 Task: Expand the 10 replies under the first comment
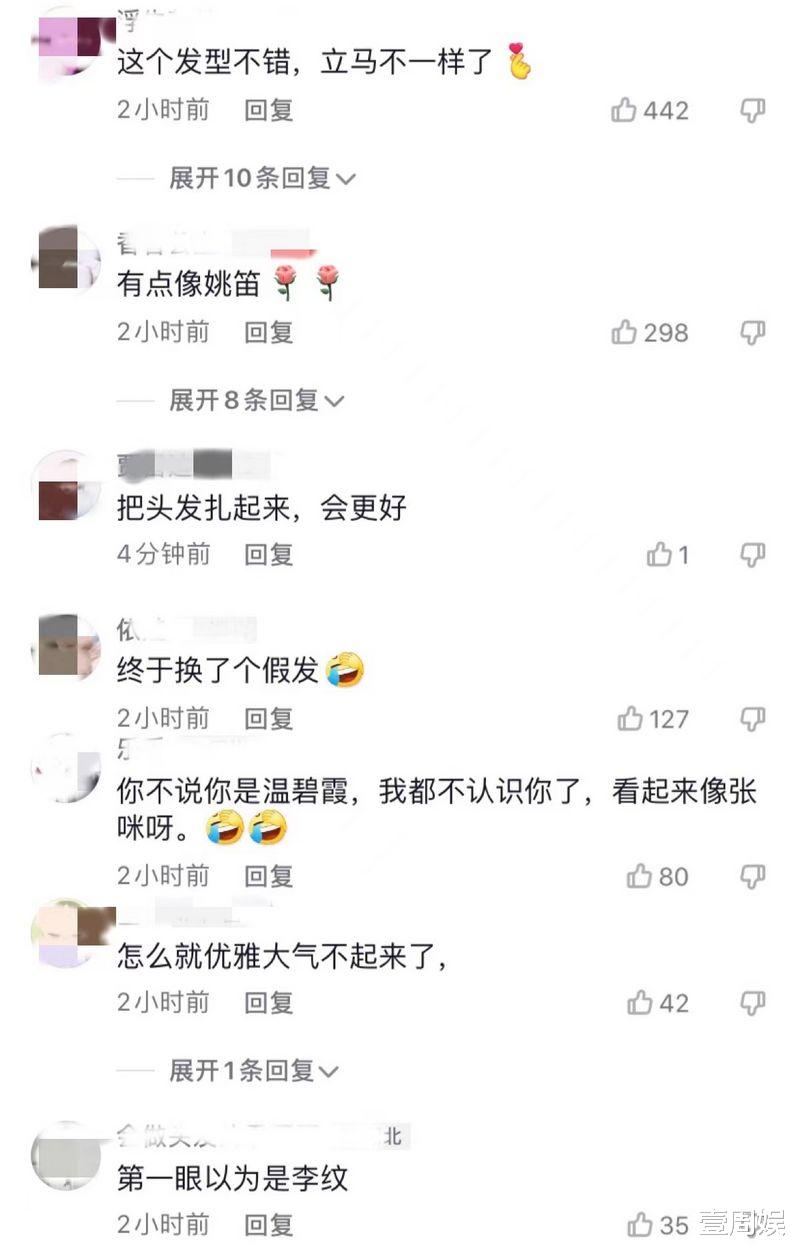point(262,178)
